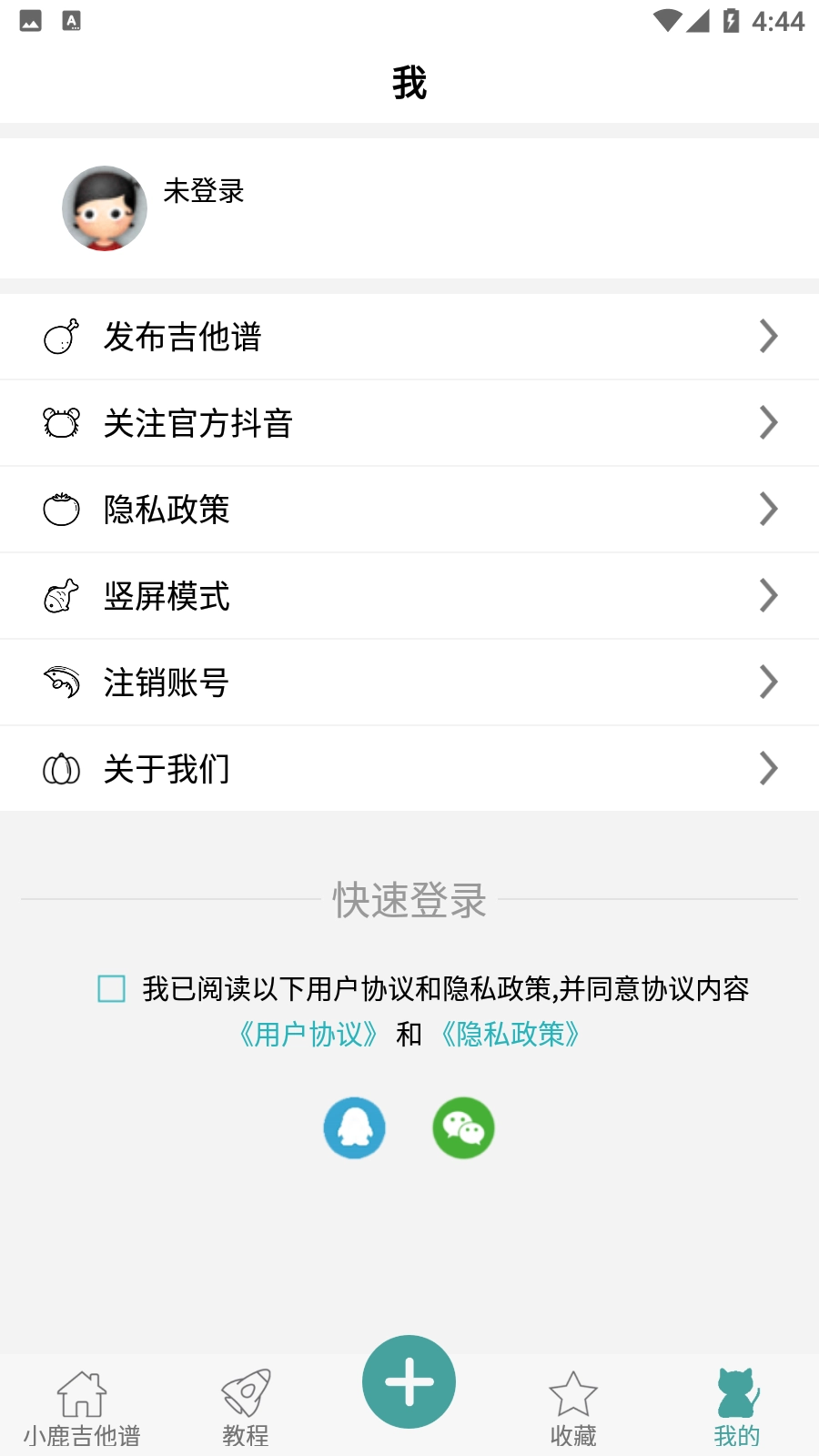
Task: Open the 《隐私政策》 link
Action: [x=510, y=1035]
